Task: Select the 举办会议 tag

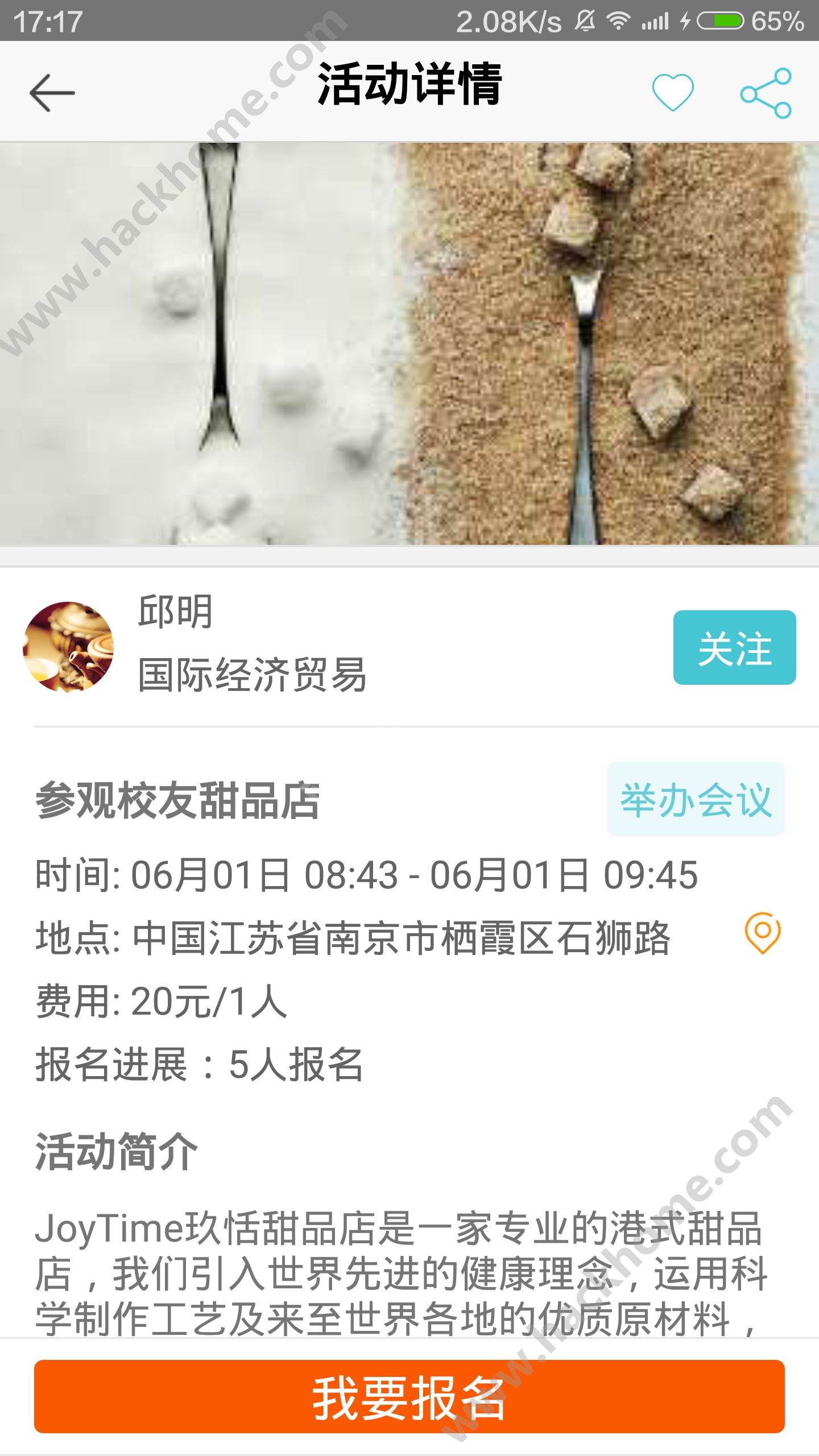Action: click(696, 799)
